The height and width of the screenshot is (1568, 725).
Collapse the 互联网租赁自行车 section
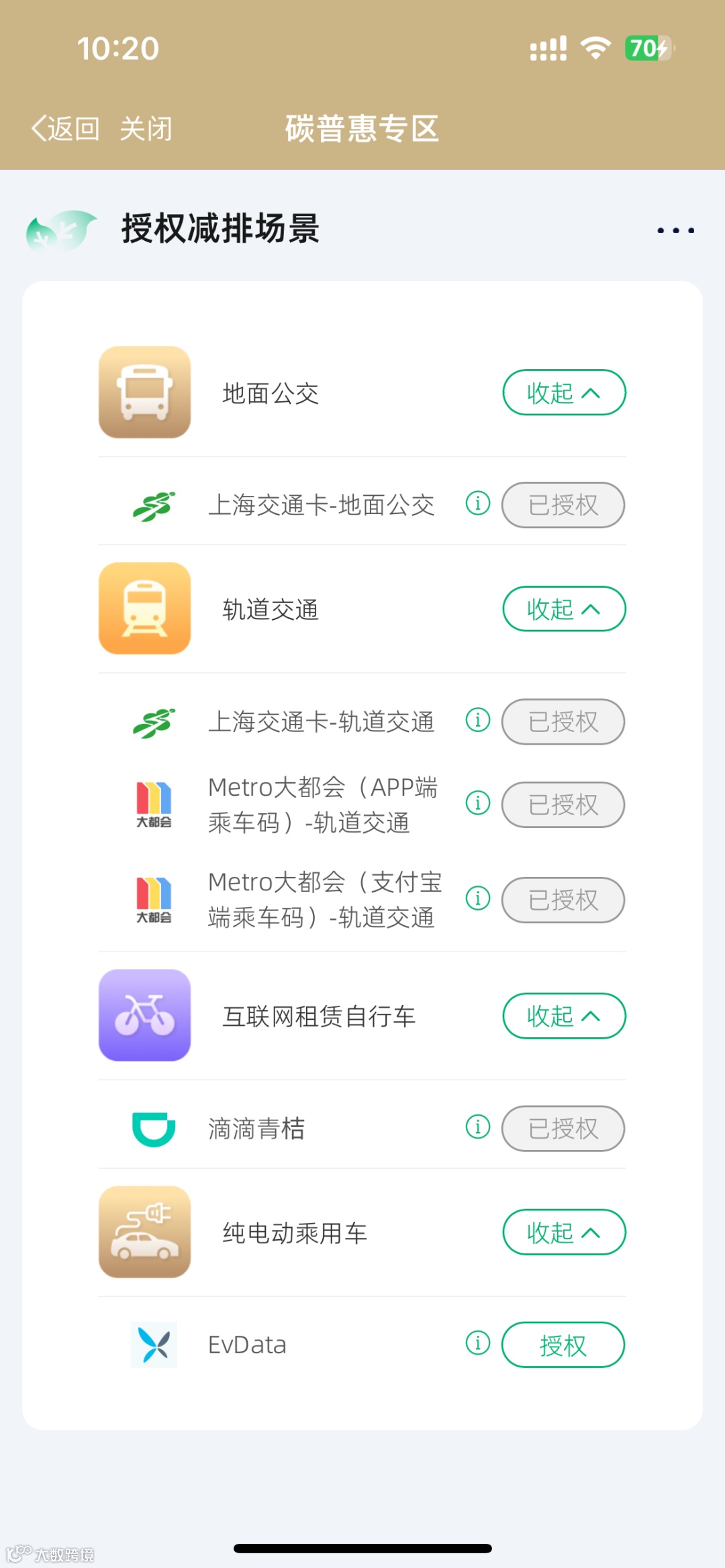click(564, 1016)
